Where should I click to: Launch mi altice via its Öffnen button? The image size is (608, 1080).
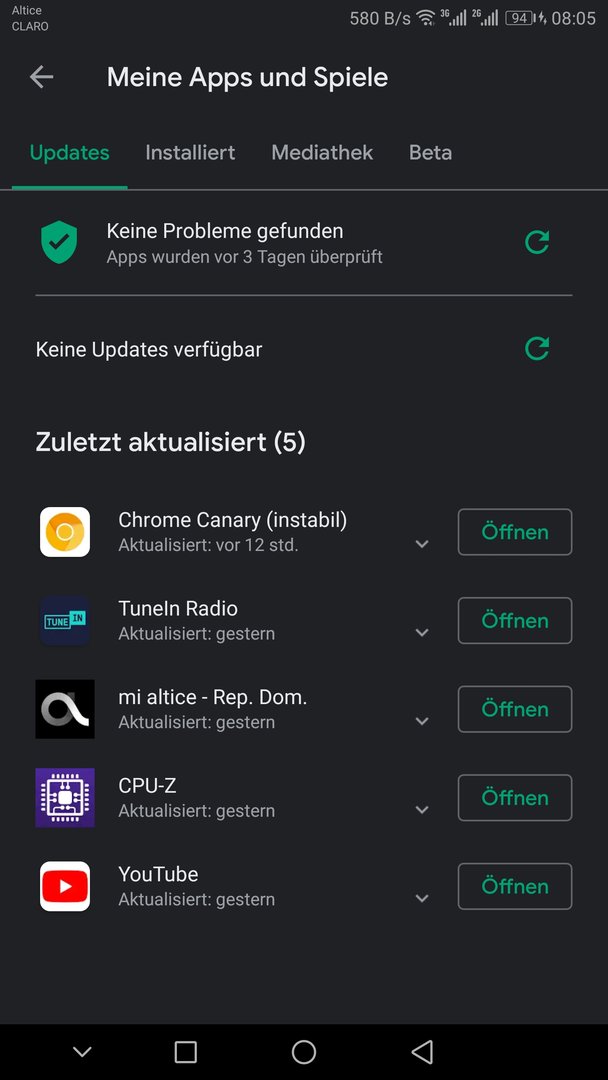coord(515,709)
